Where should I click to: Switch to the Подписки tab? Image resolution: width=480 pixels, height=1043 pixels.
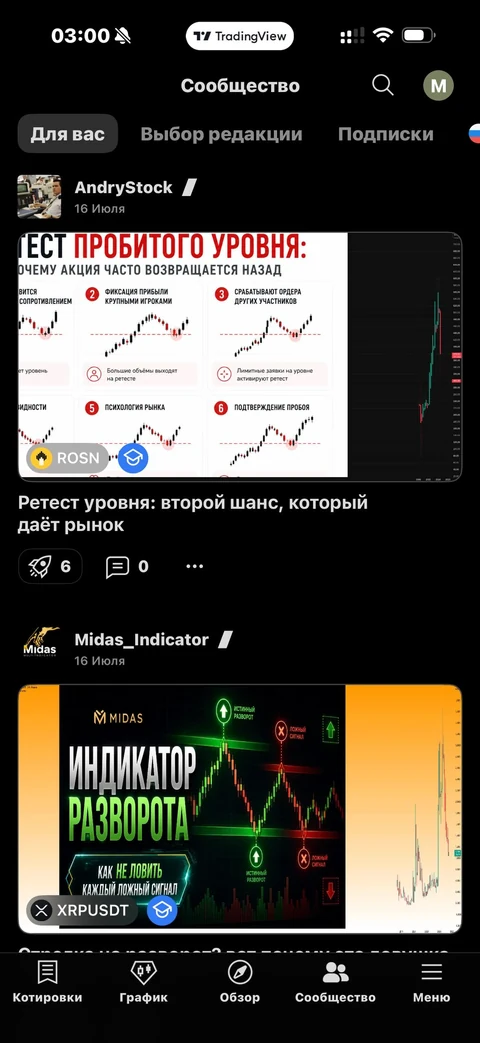[386, 134]
